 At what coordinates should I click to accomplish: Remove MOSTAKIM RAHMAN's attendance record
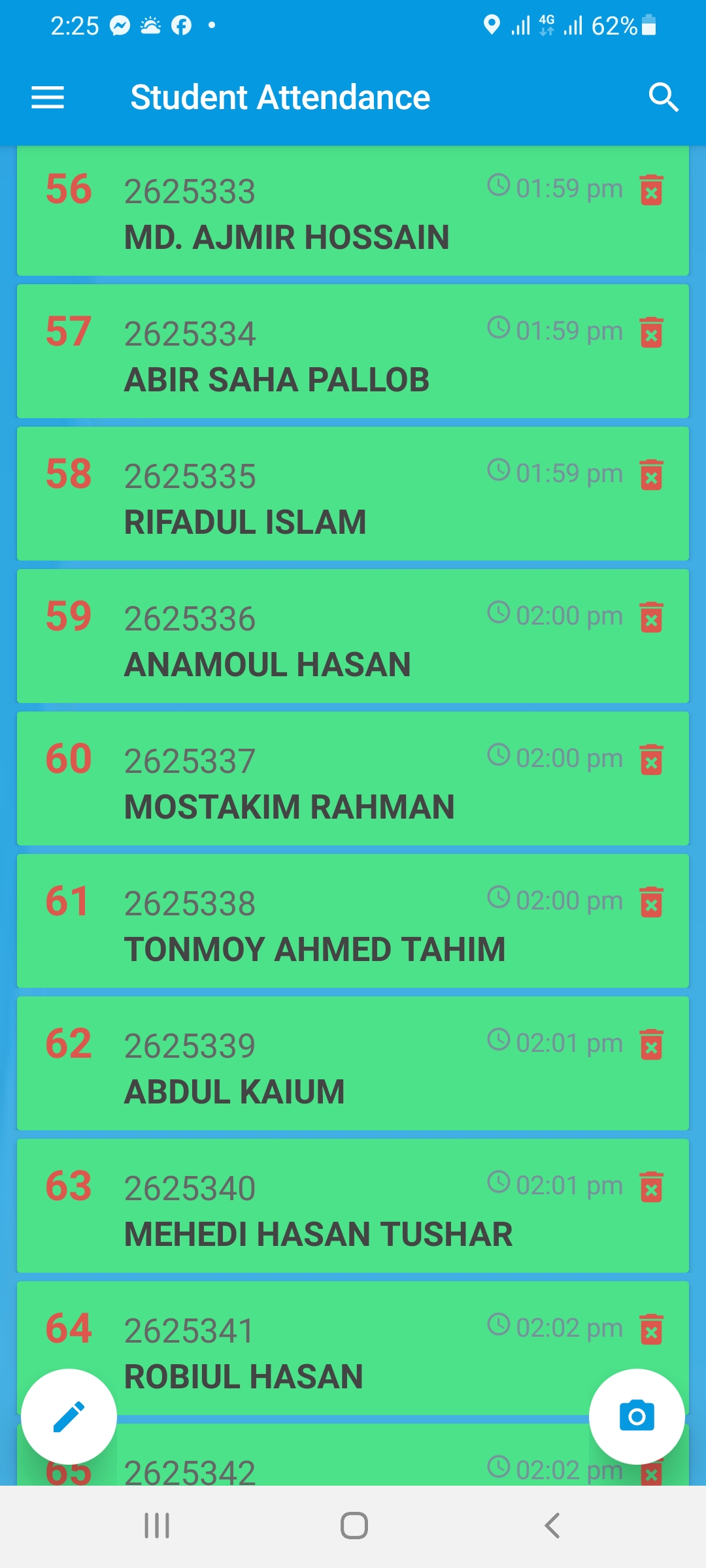pos(652,760)
